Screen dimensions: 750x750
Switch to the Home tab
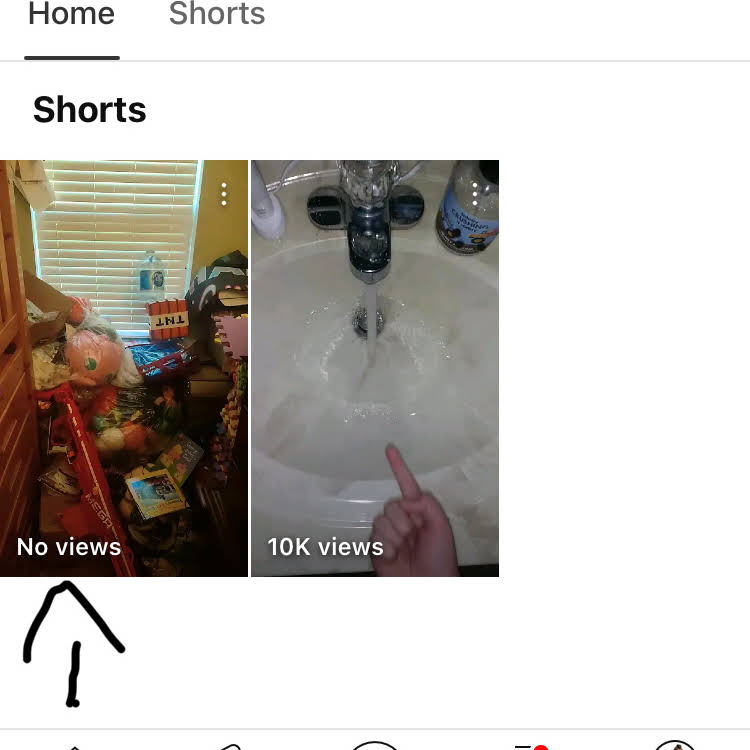[x=71, y=16]
